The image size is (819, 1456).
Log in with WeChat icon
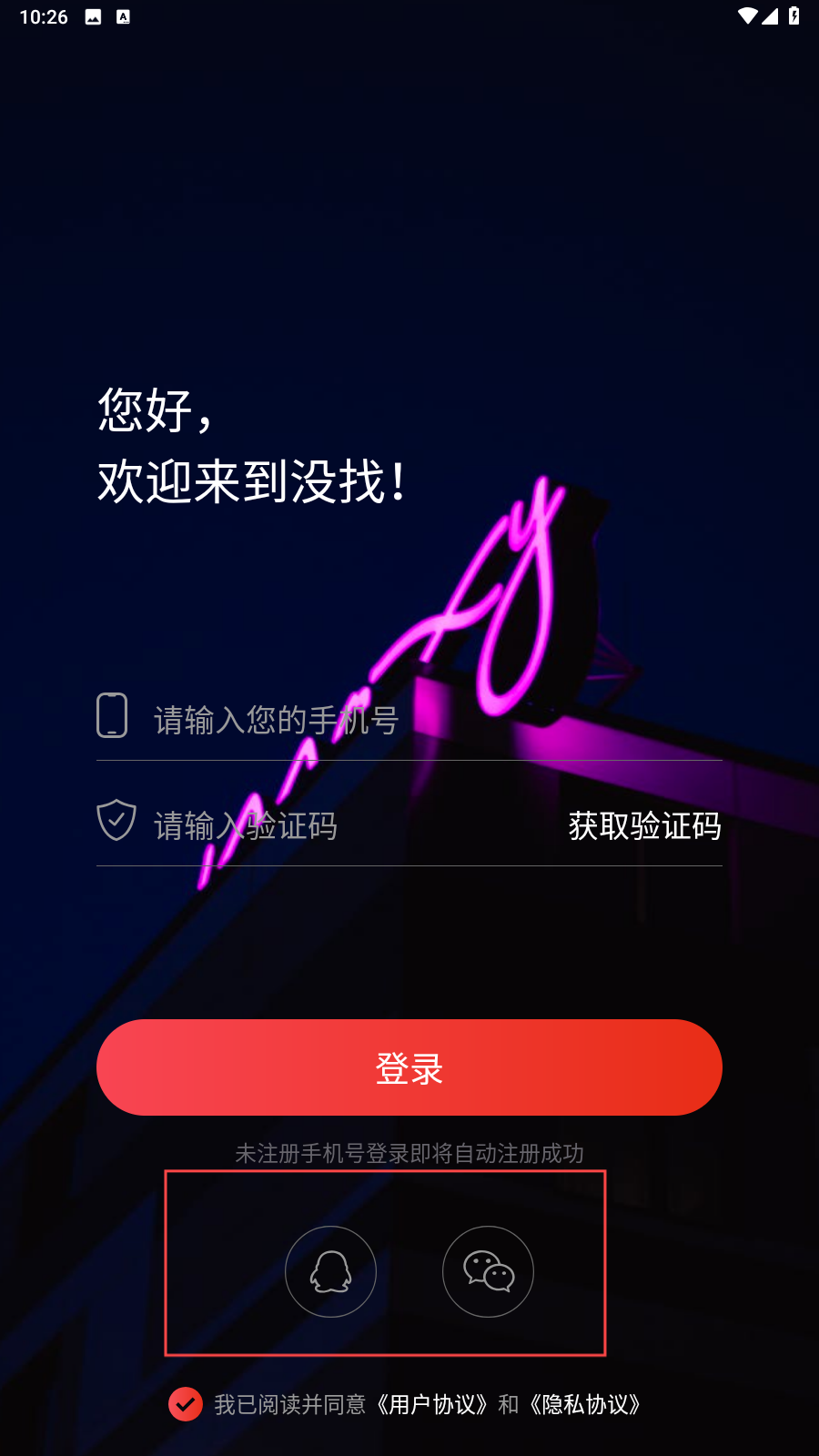pyautogui.click(x=488, y=1271)
